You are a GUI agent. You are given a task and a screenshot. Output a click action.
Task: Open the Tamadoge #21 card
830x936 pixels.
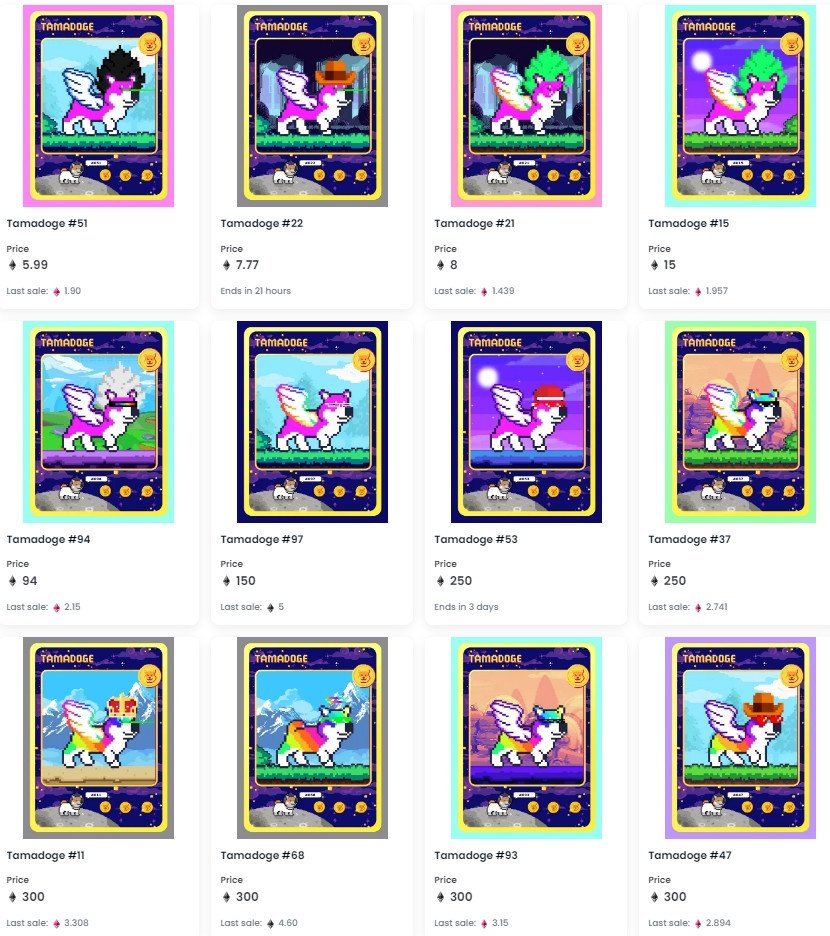[x=526, y=106]
